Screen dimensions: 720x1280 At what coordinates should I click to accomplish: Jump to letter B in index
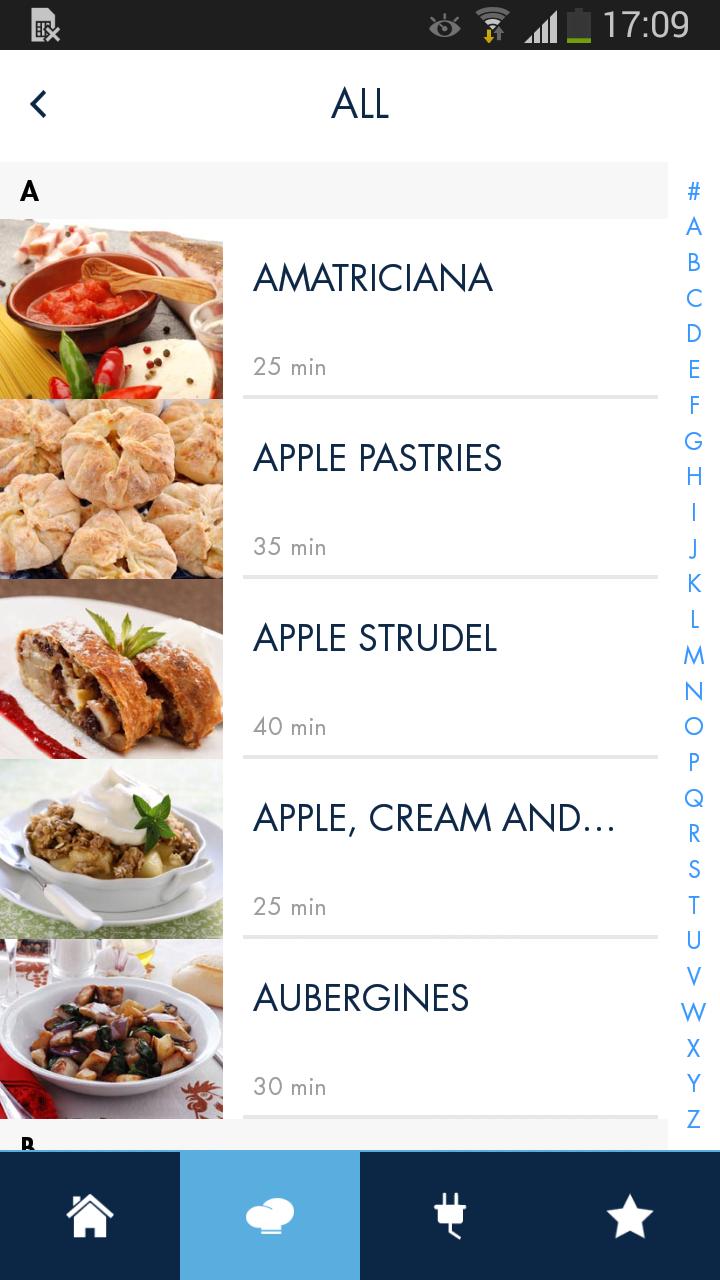693,263
